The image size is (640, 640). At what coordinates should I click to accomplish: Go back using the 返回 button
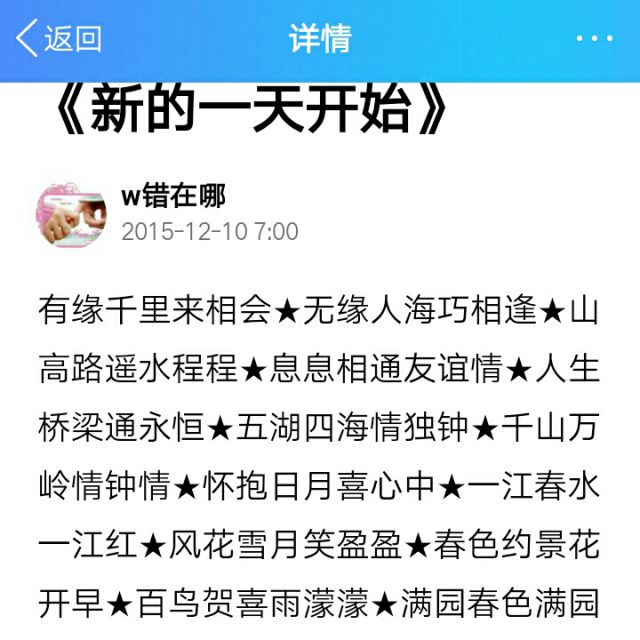click(x=59, y=38)
